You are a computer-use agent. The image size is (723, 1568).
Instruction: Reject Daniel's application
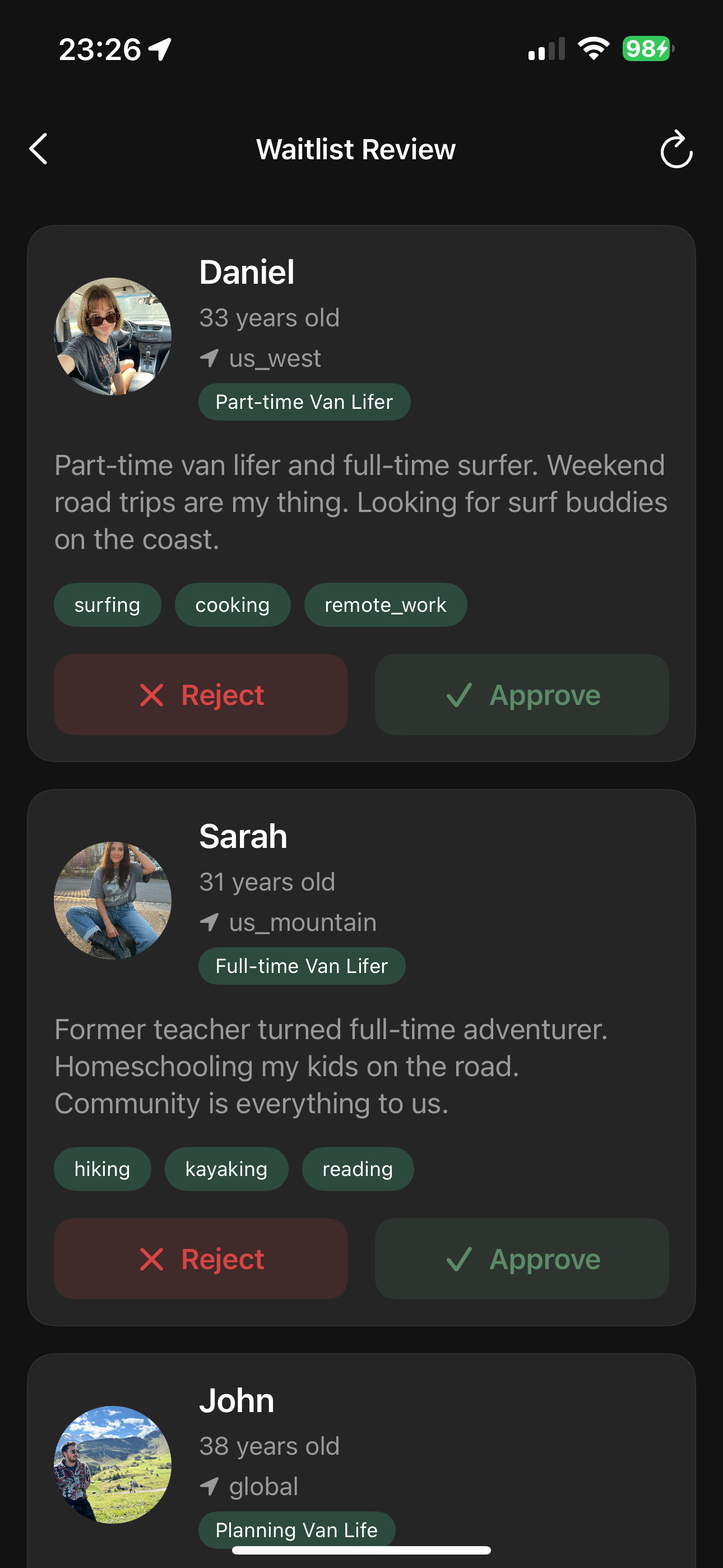201,694
